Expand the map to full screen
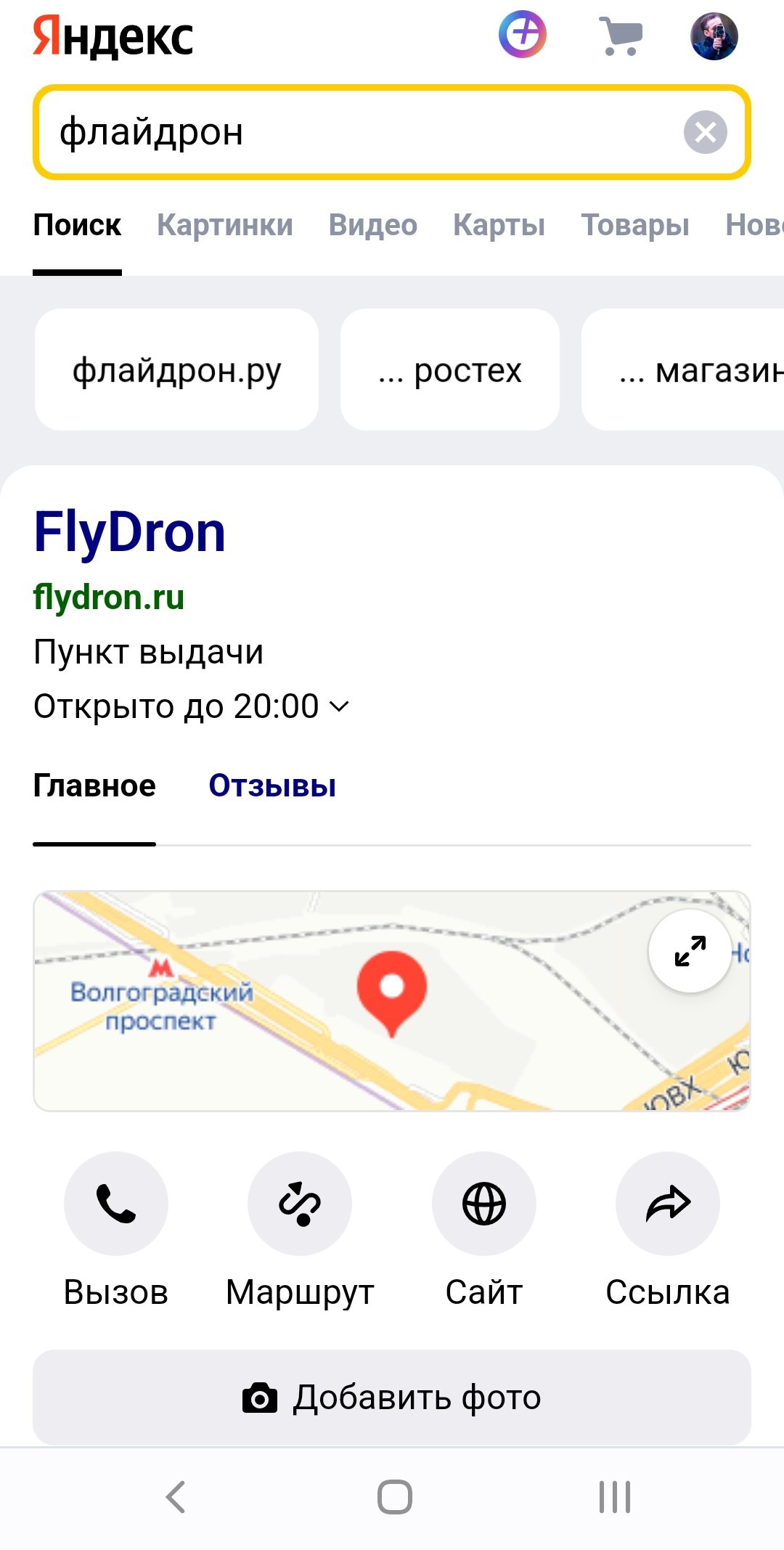The image size is (784, 1550). click(690, 951)
